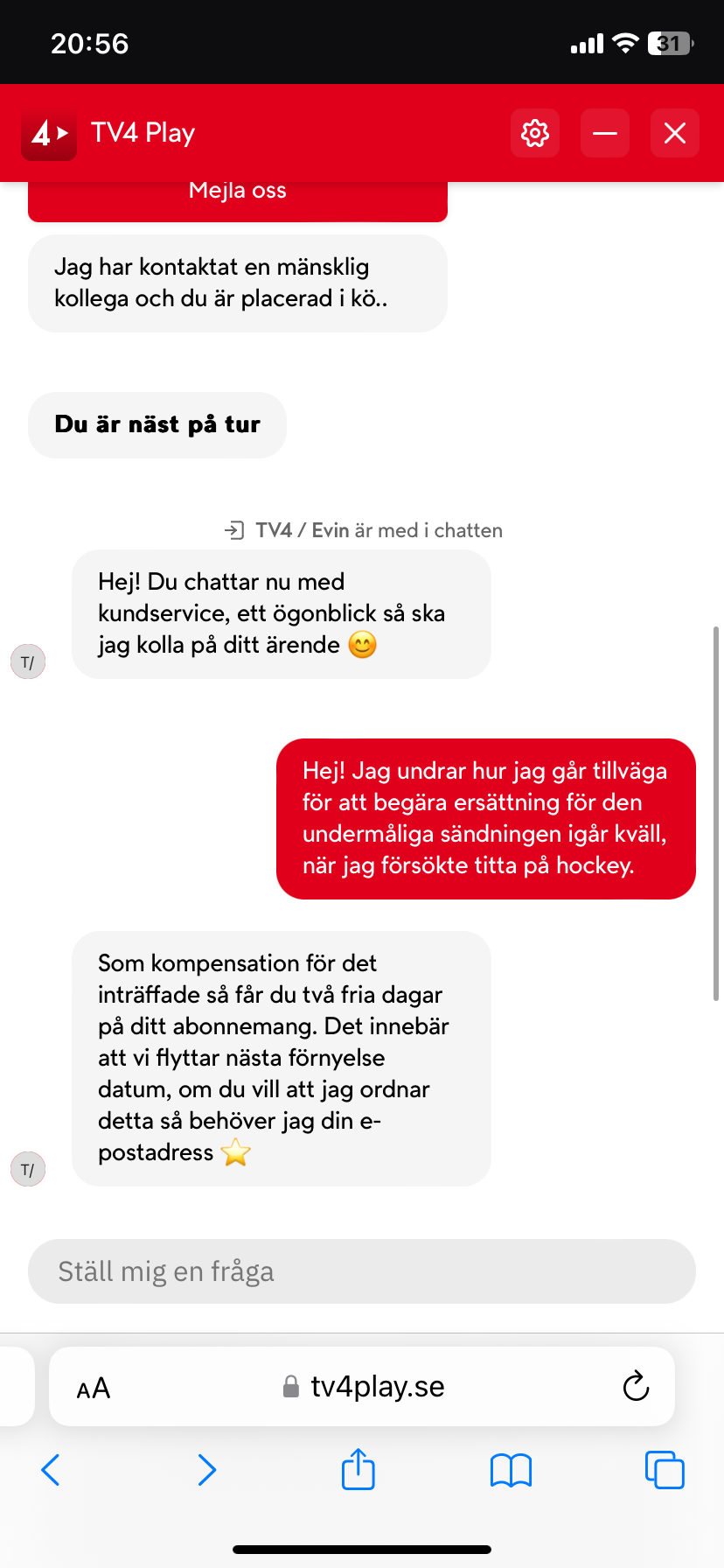Image resolution: width=724 pixels, height=1568 pixels.
Task: Reload the tv4play.se page
Action: point(636,1386)
